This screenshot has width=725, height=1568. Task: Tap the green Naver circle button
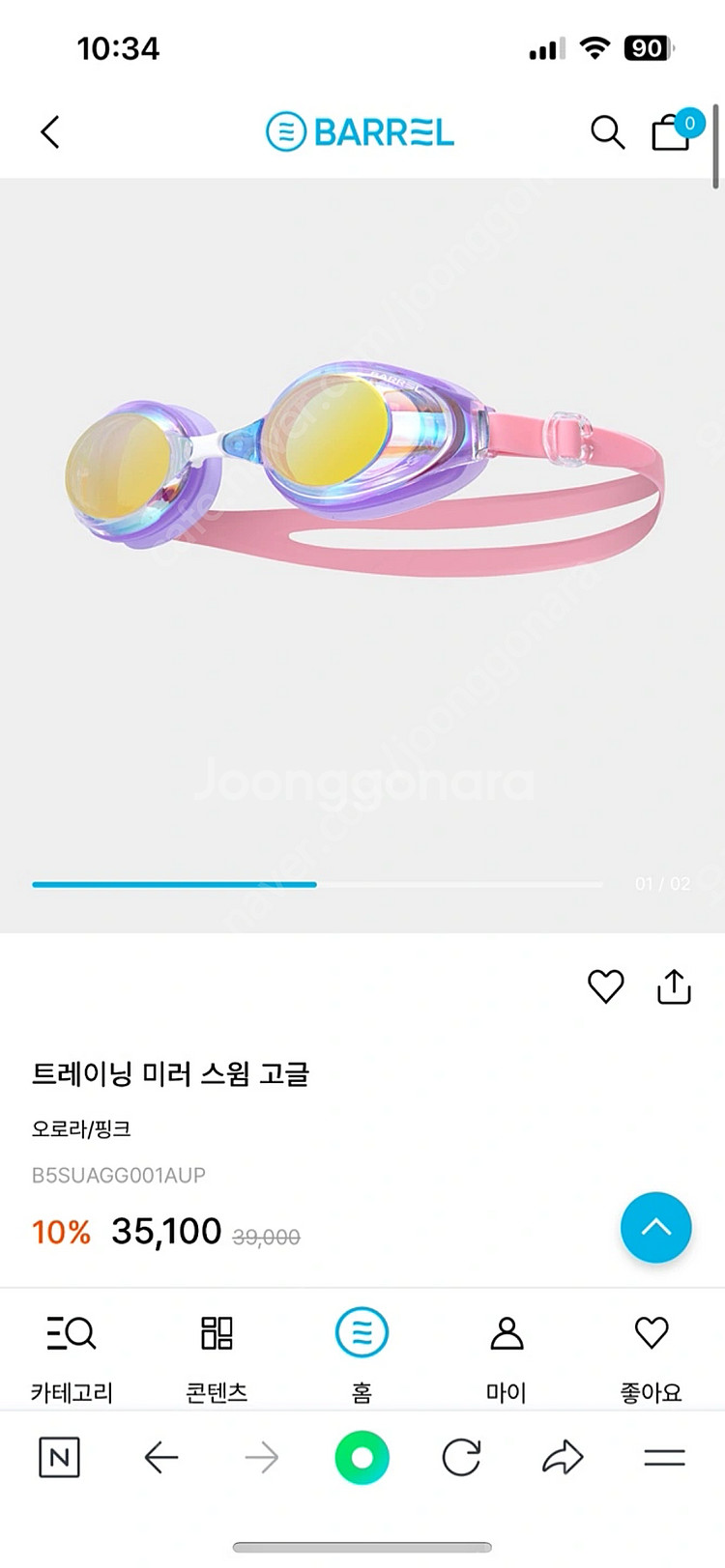pos(362,1458)
